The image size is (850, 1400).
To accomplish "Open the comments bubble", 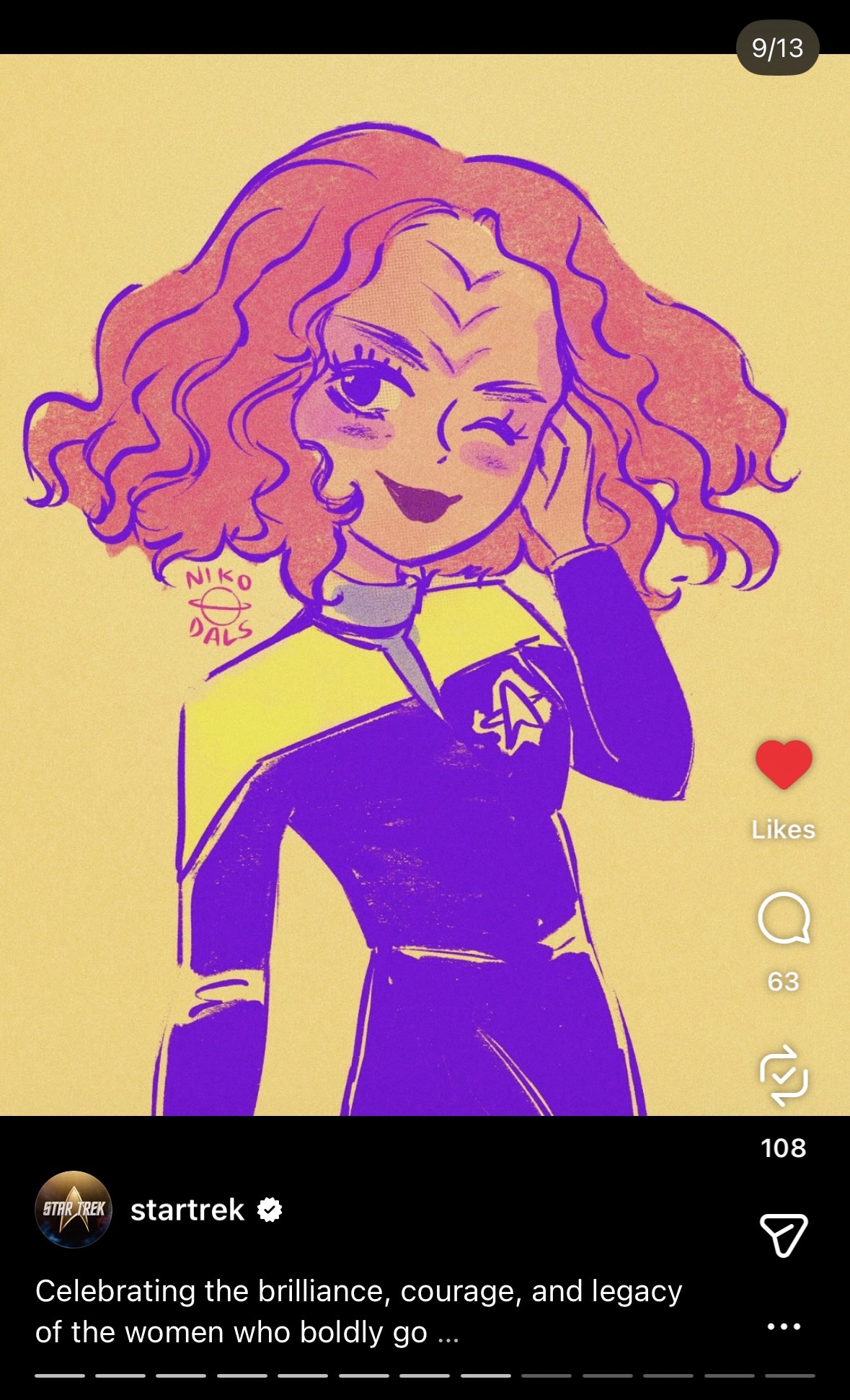I will (784, 918).
